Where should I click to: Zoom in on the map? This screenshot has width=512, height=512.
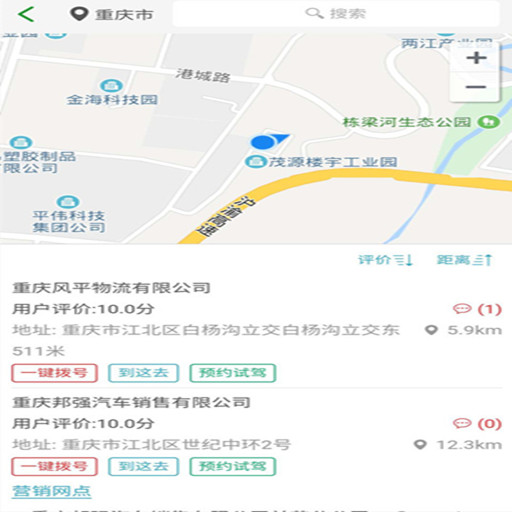[x=476, y=58]
